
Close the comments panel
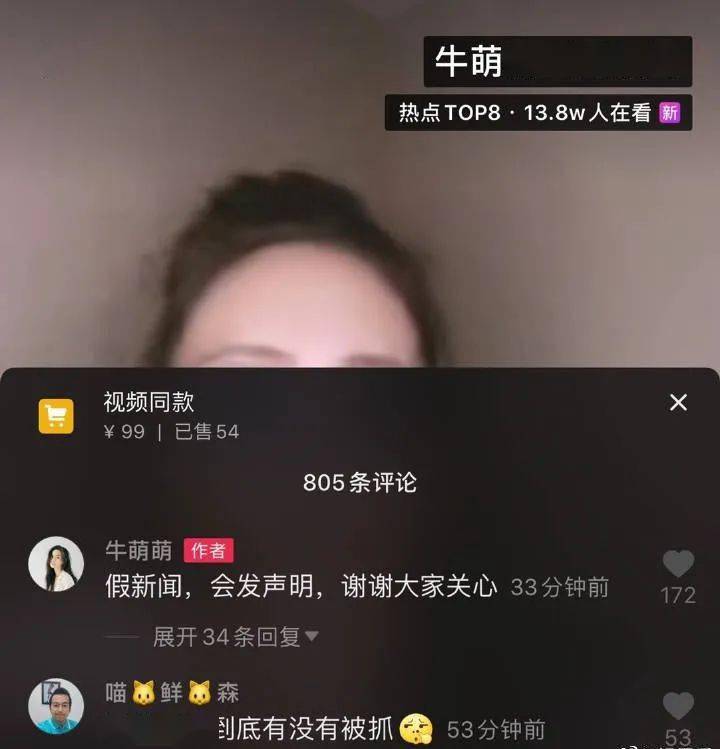tap(678, 402)
